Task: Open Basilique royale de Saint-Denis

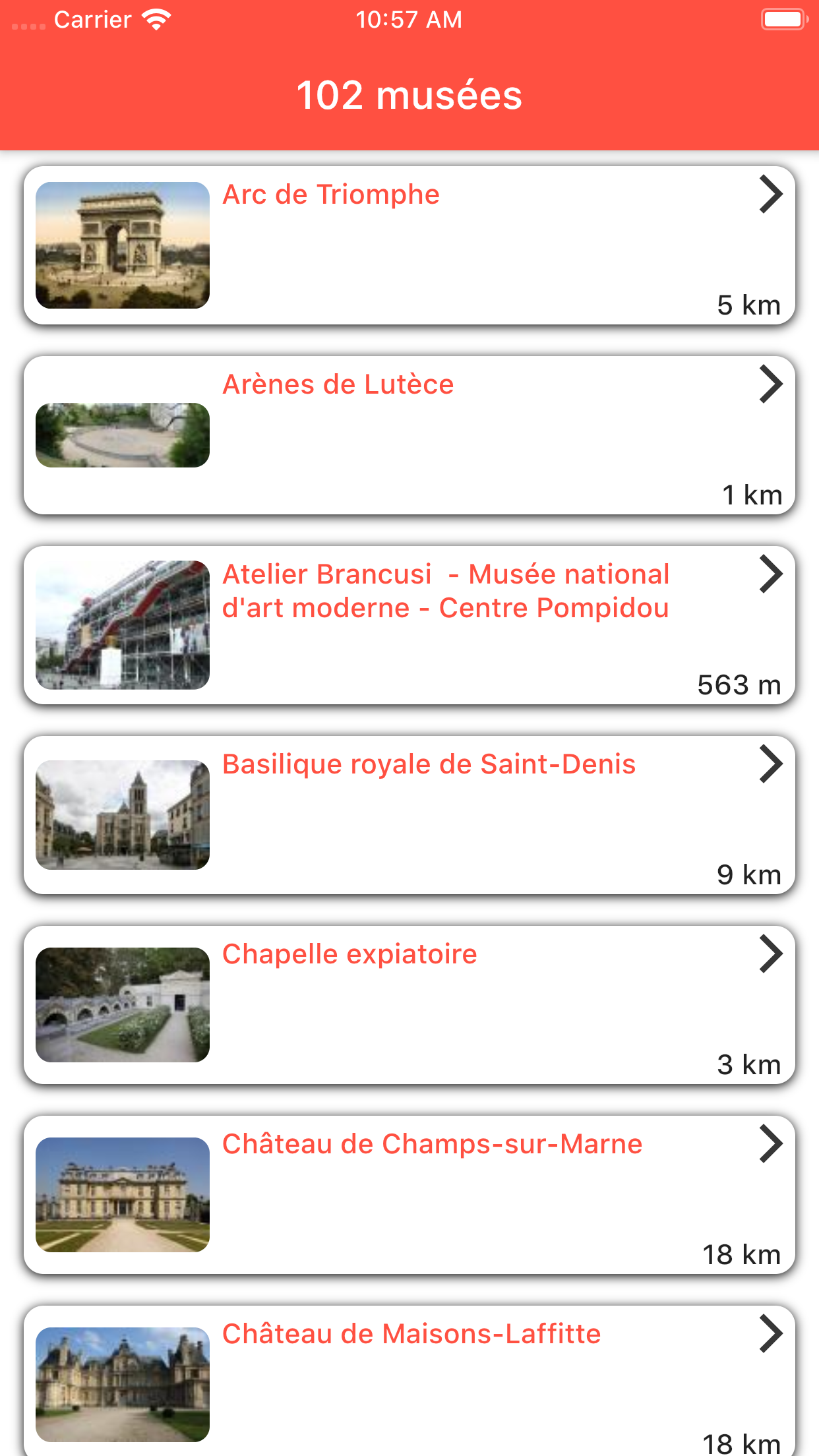Action: point(409,815)
